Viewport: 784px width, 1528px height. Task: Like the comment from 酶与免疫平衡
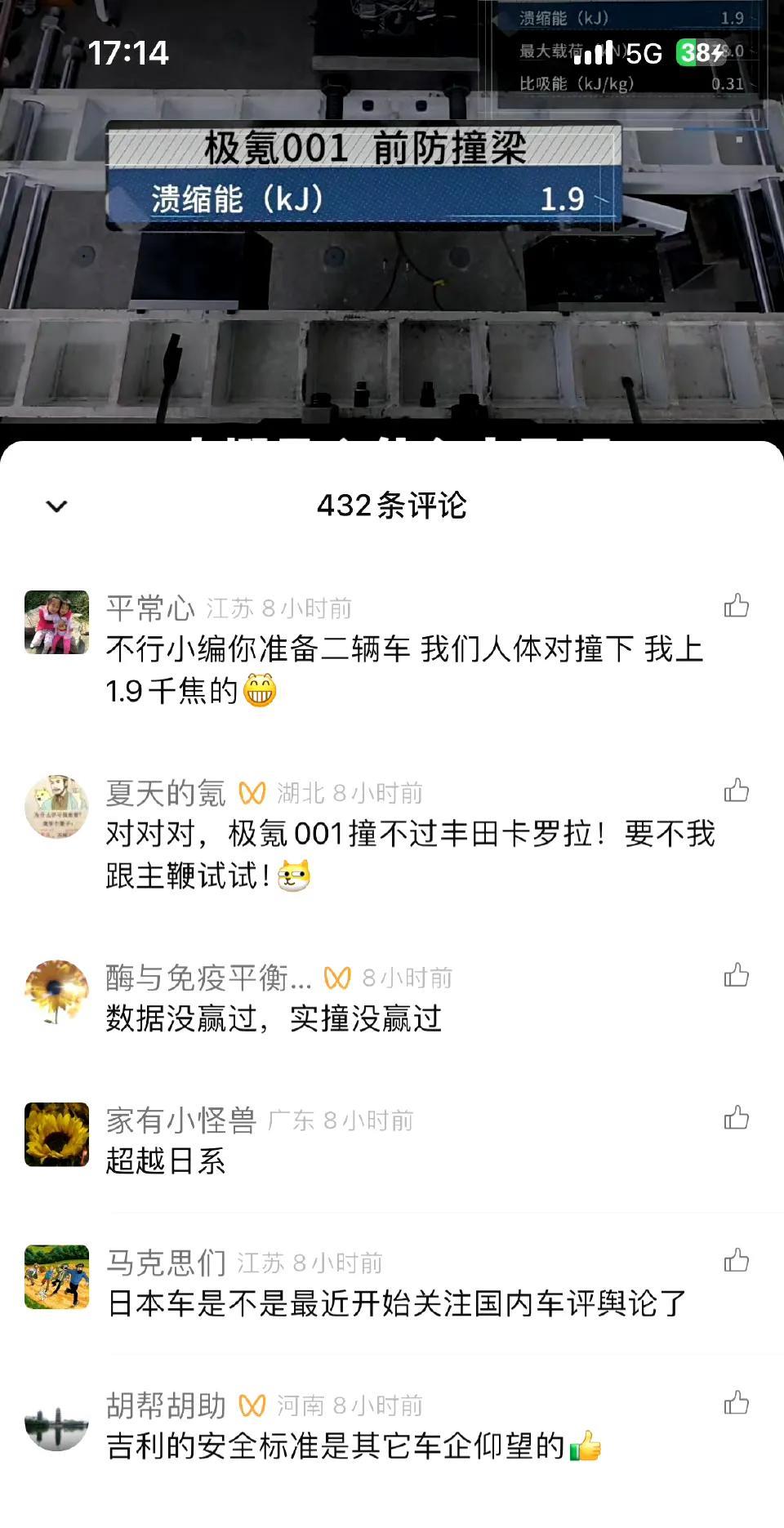[736, 975]
